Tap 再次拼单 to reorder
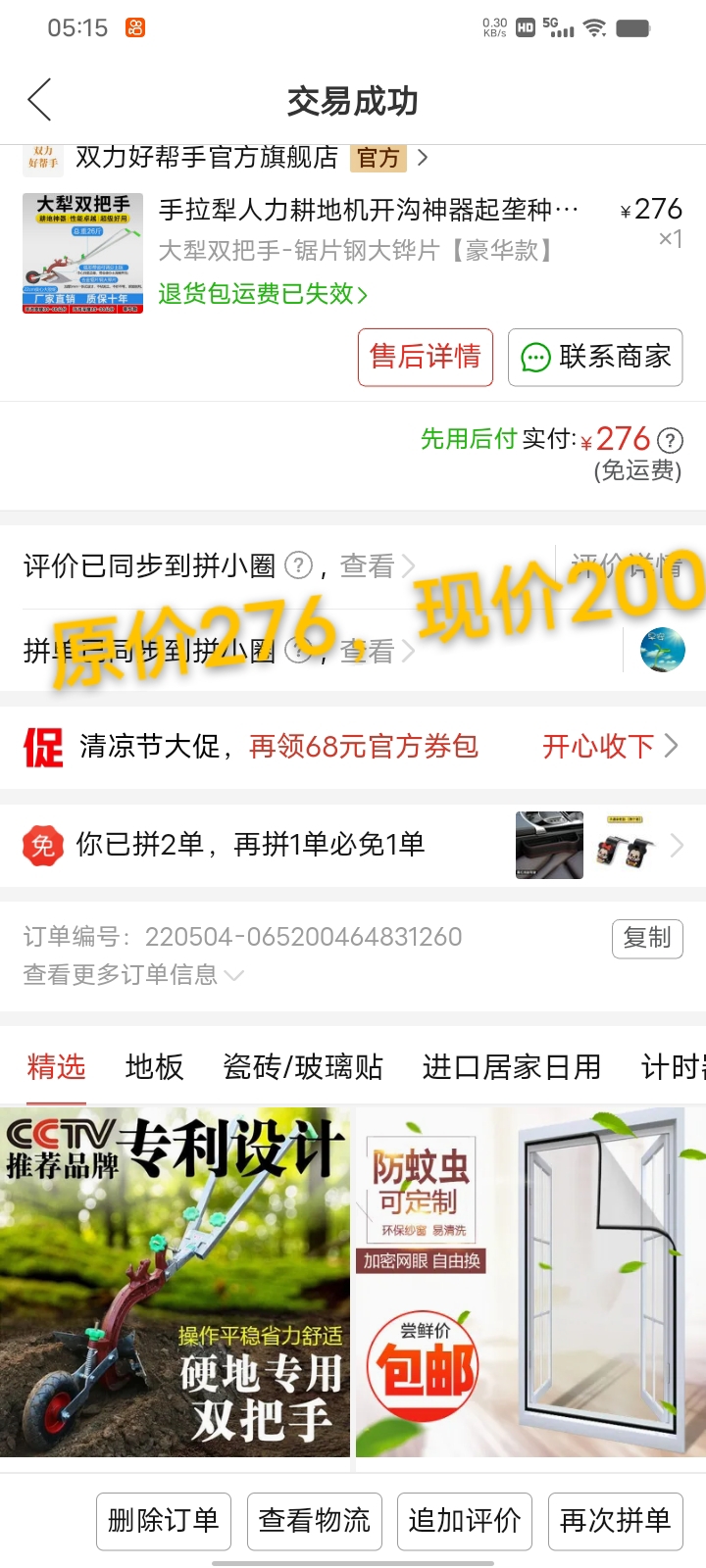The image size is (706, 1568). [616, 1521]
